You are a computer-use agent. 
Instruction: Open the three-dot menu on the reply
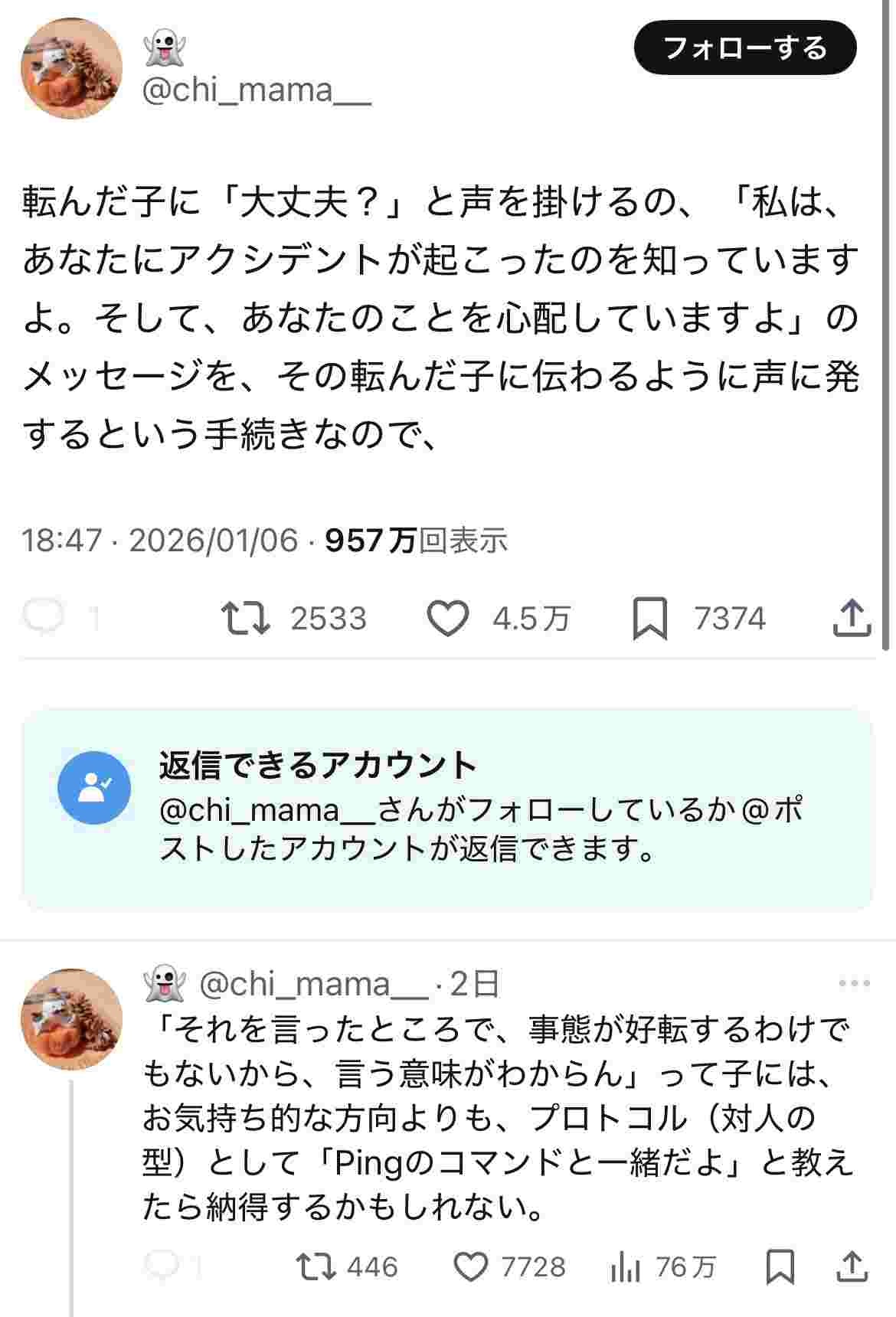point(855,984)
